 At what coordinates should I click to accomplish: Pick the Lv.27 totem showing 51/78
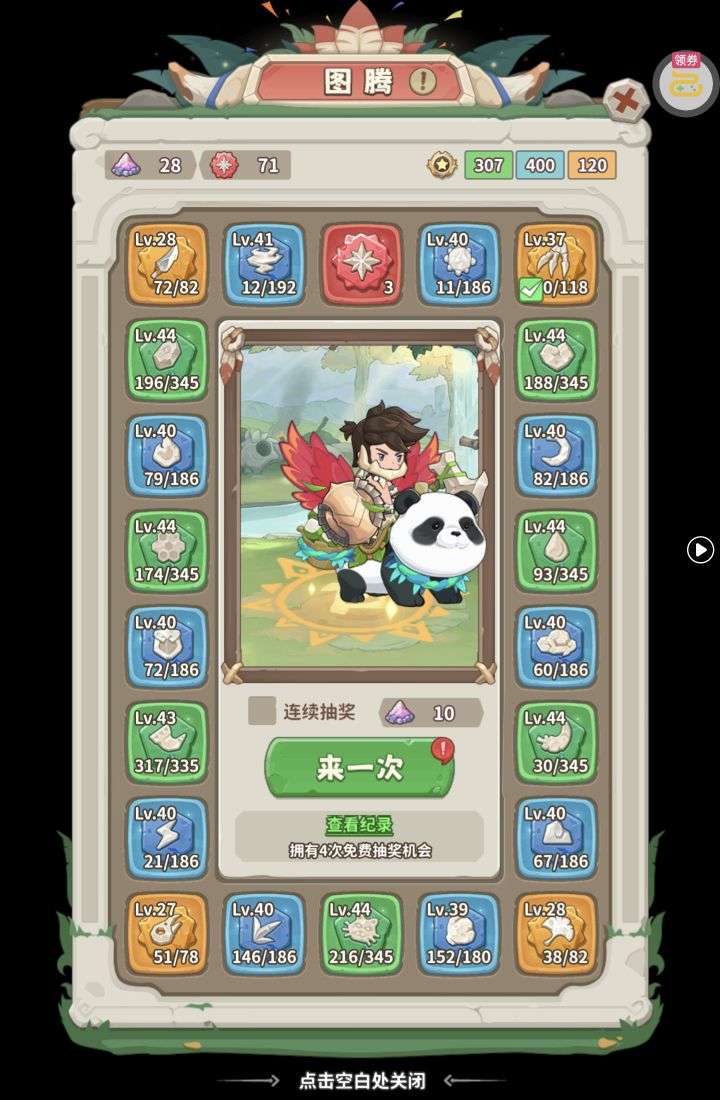(167, 934)
